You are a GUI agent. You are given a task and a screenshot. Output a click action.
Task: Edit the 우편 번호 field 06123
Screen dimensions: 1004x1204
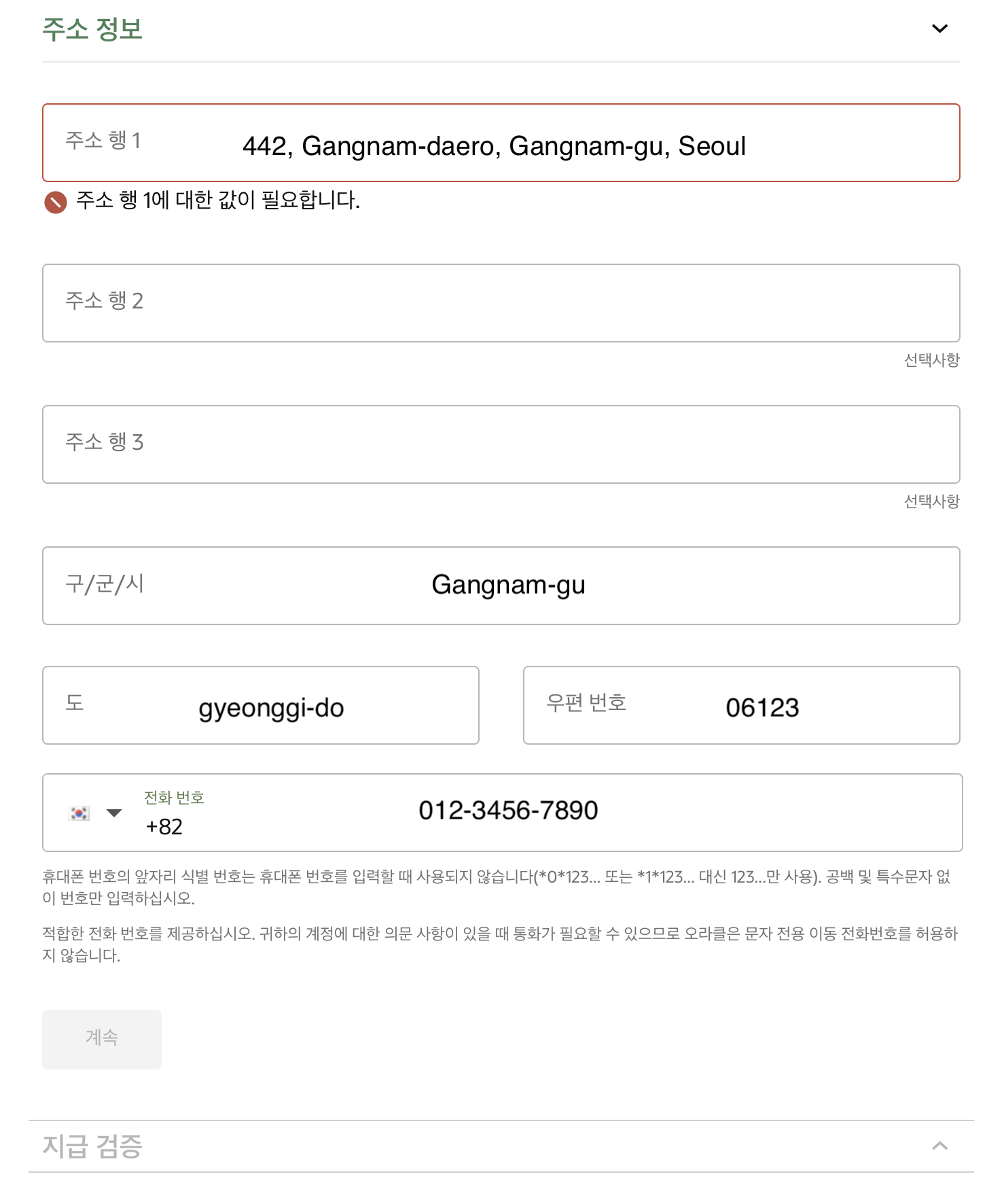point(741,707)
